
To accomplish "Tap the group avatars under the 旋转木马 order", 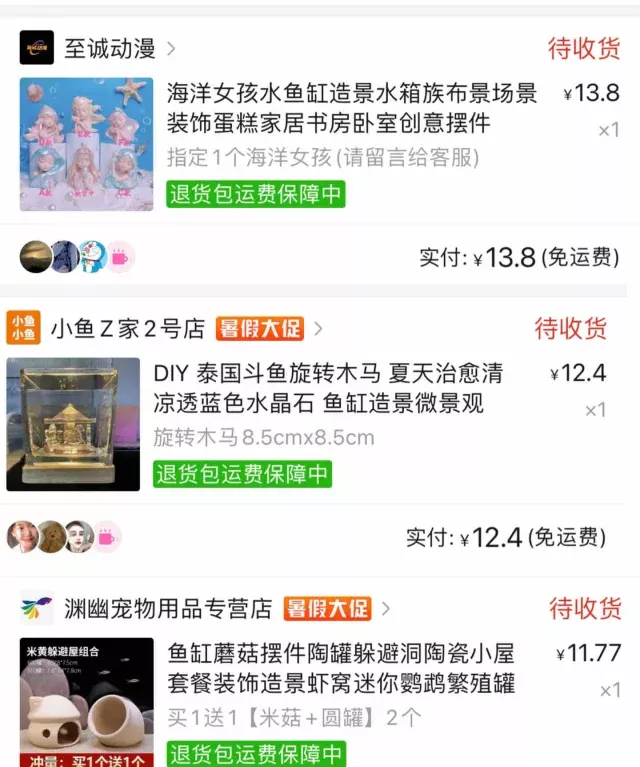I will [x=64, y=537].
